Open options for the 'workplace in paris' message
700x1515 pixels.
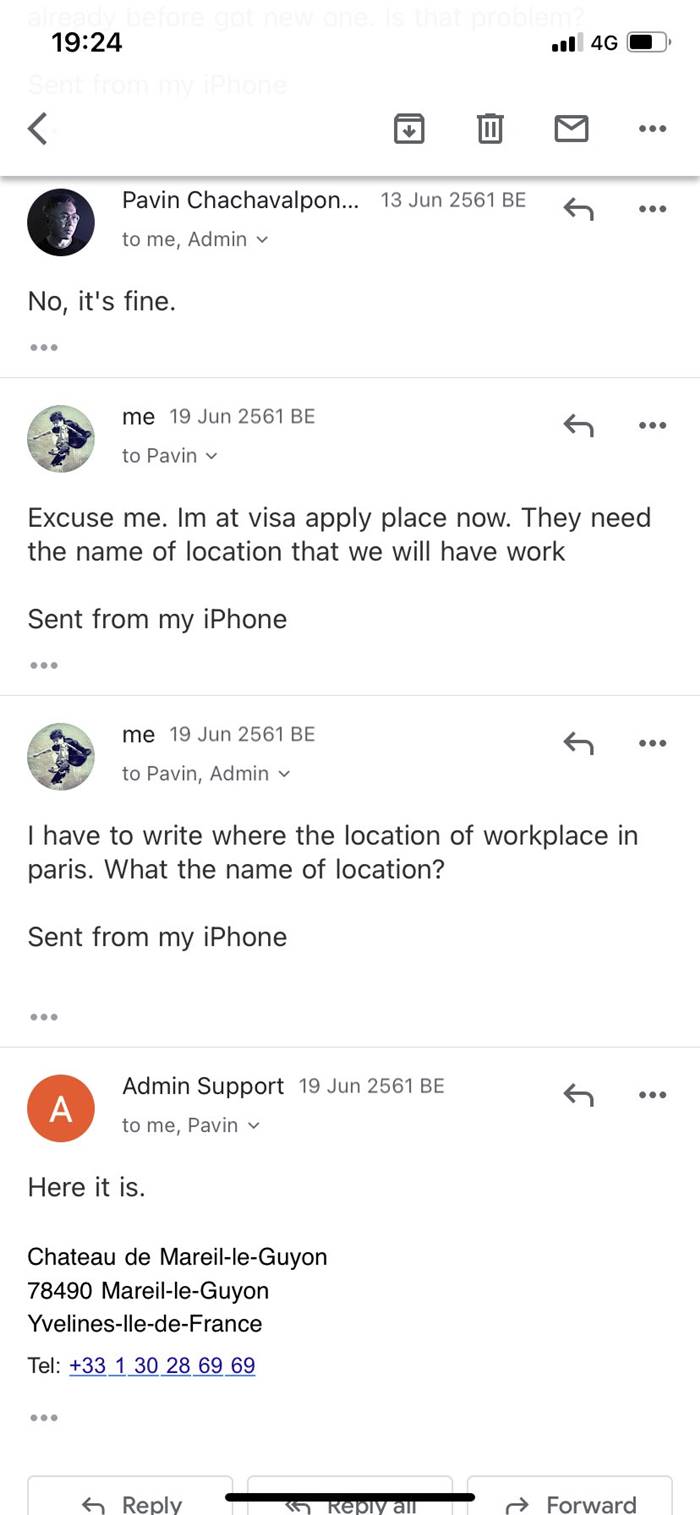[652, 743]
